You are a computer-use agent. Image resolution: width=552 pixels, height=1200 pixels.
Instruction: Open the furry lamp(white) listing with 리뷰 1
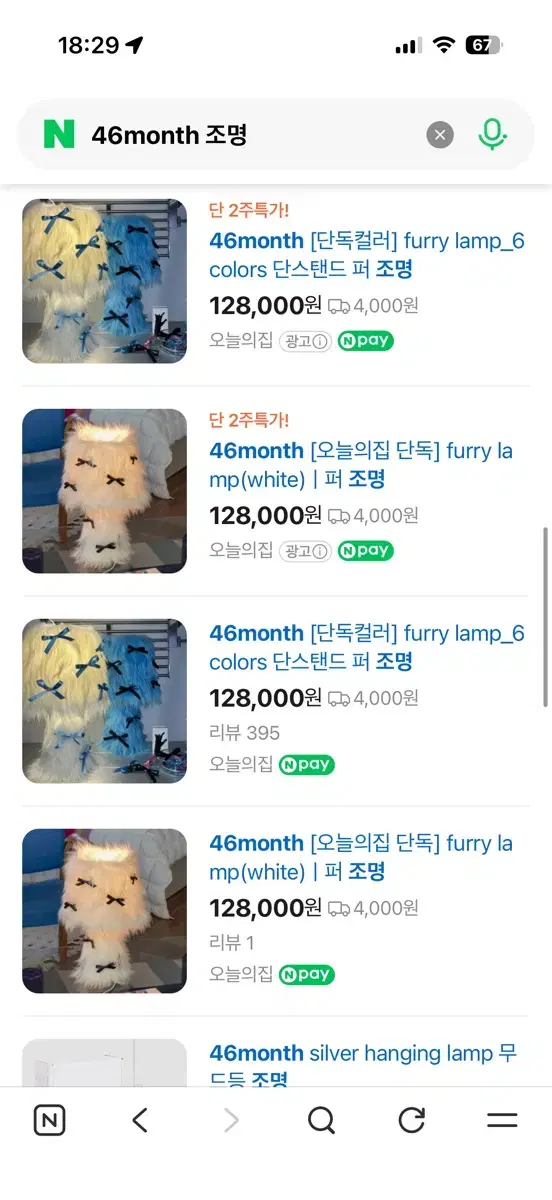(361, 857)
